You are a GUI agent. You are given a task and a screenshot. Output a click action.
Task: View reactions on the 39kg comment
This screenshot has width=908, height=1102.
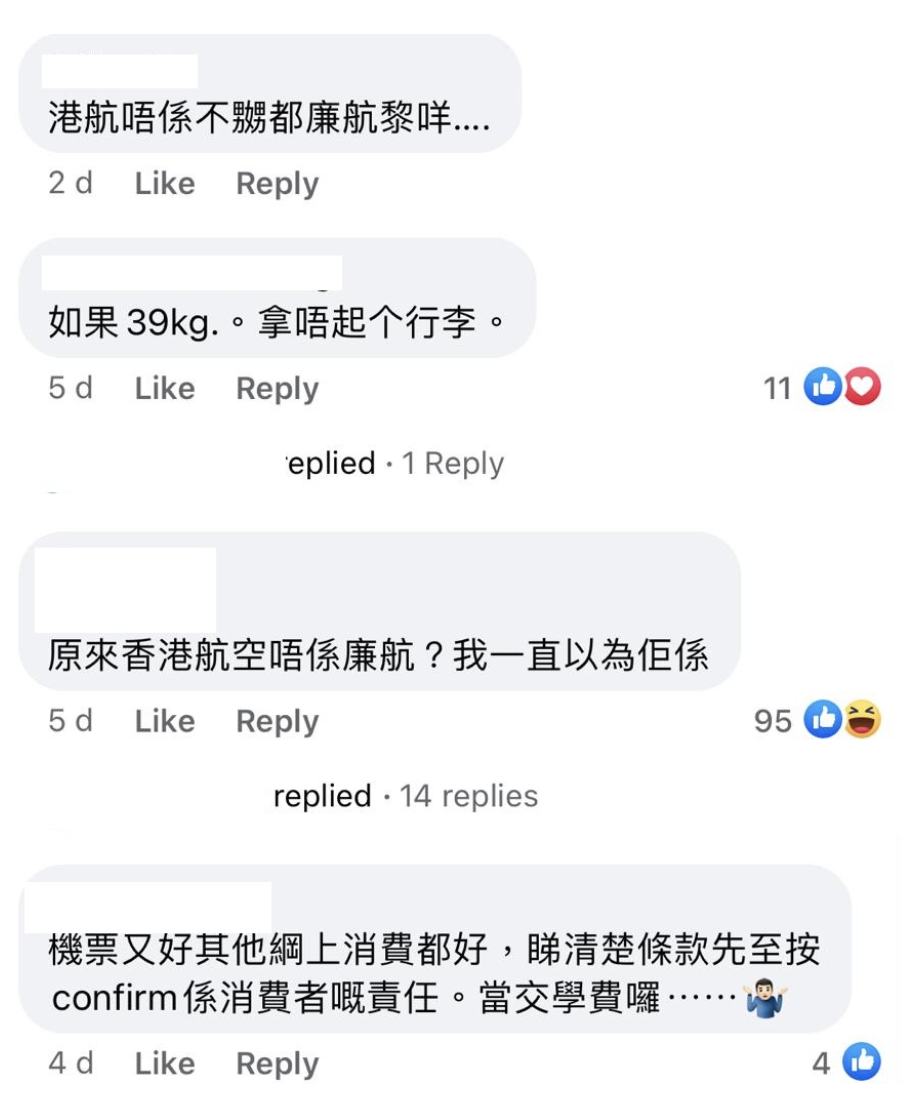pos(822,388)
